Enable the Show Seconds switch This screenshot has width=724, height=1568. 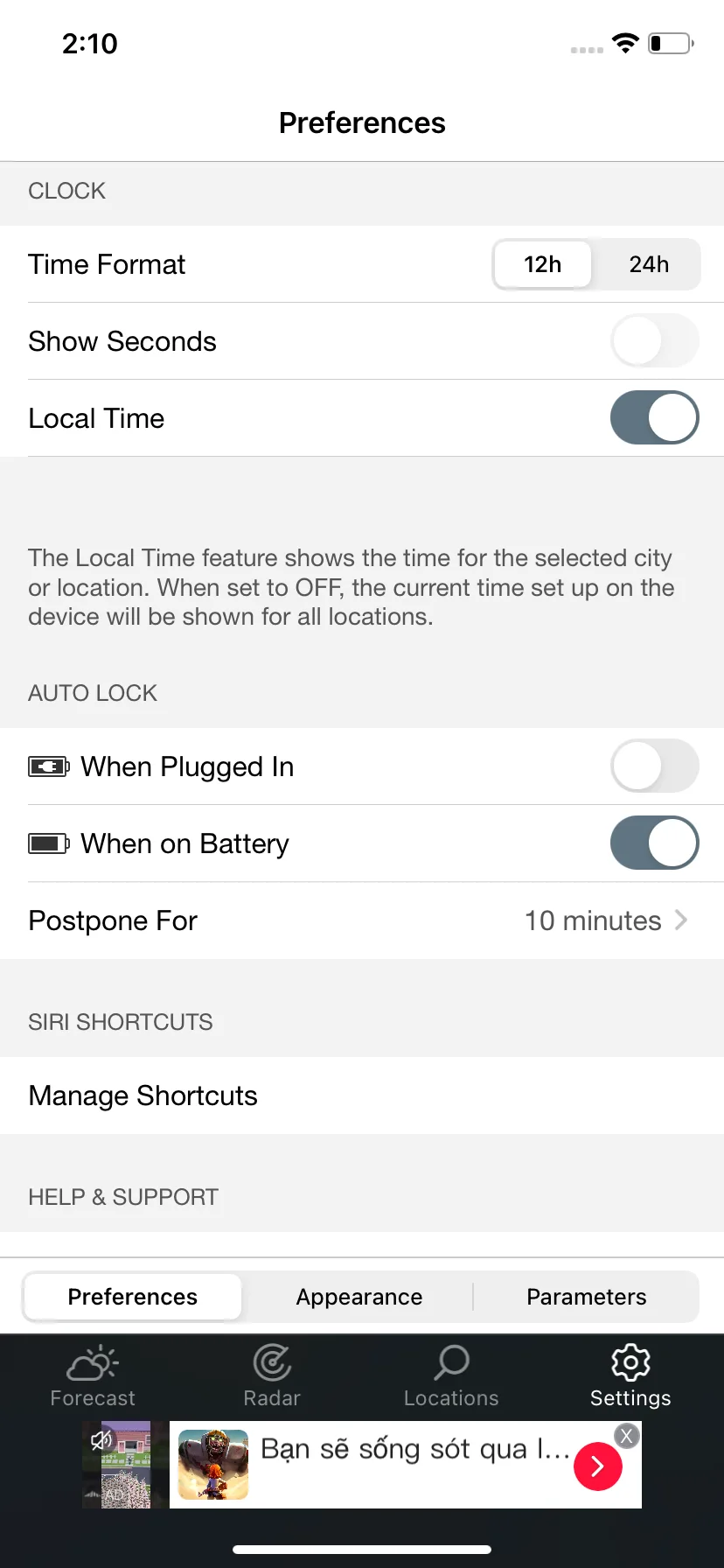[x=654, y=341]
